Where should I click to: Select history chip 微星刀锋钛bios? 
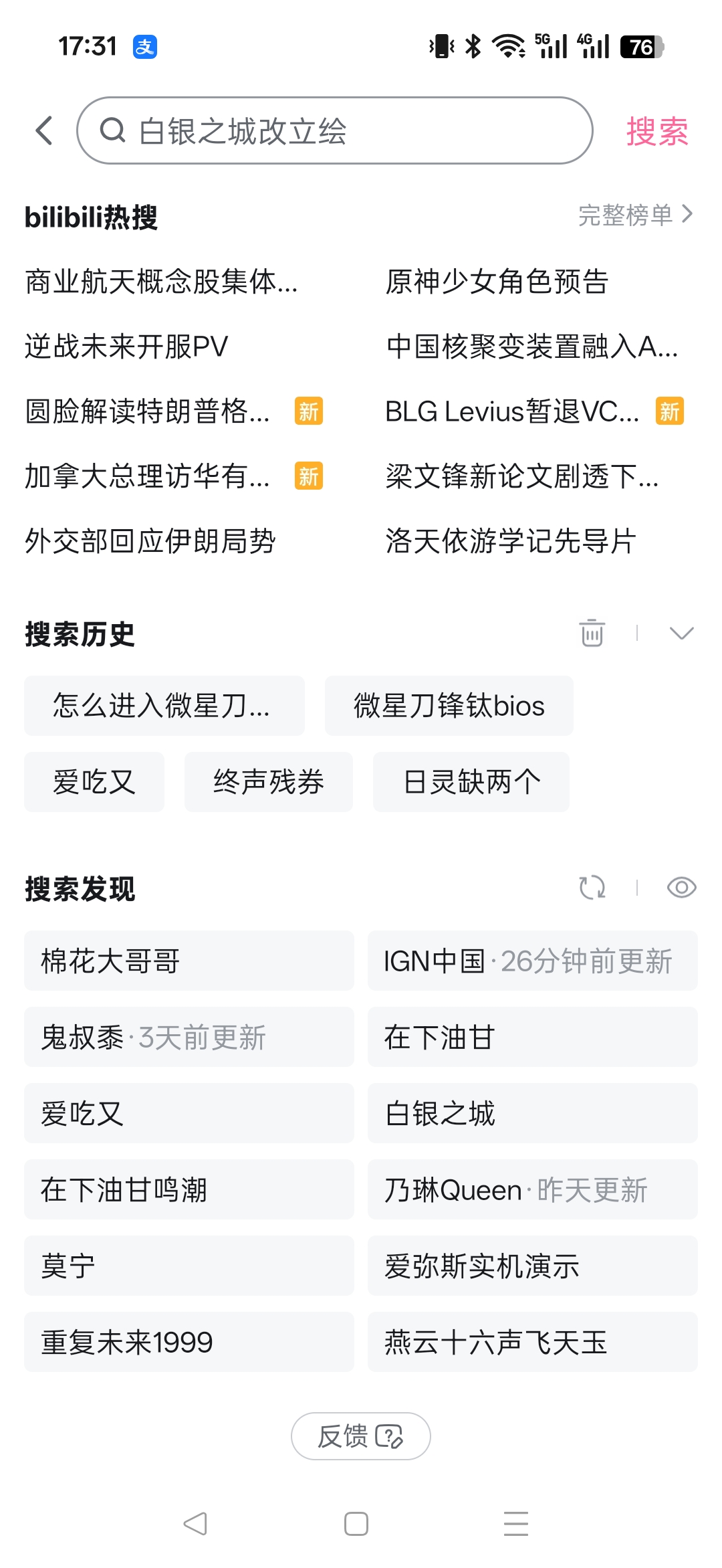pos(449,706)
